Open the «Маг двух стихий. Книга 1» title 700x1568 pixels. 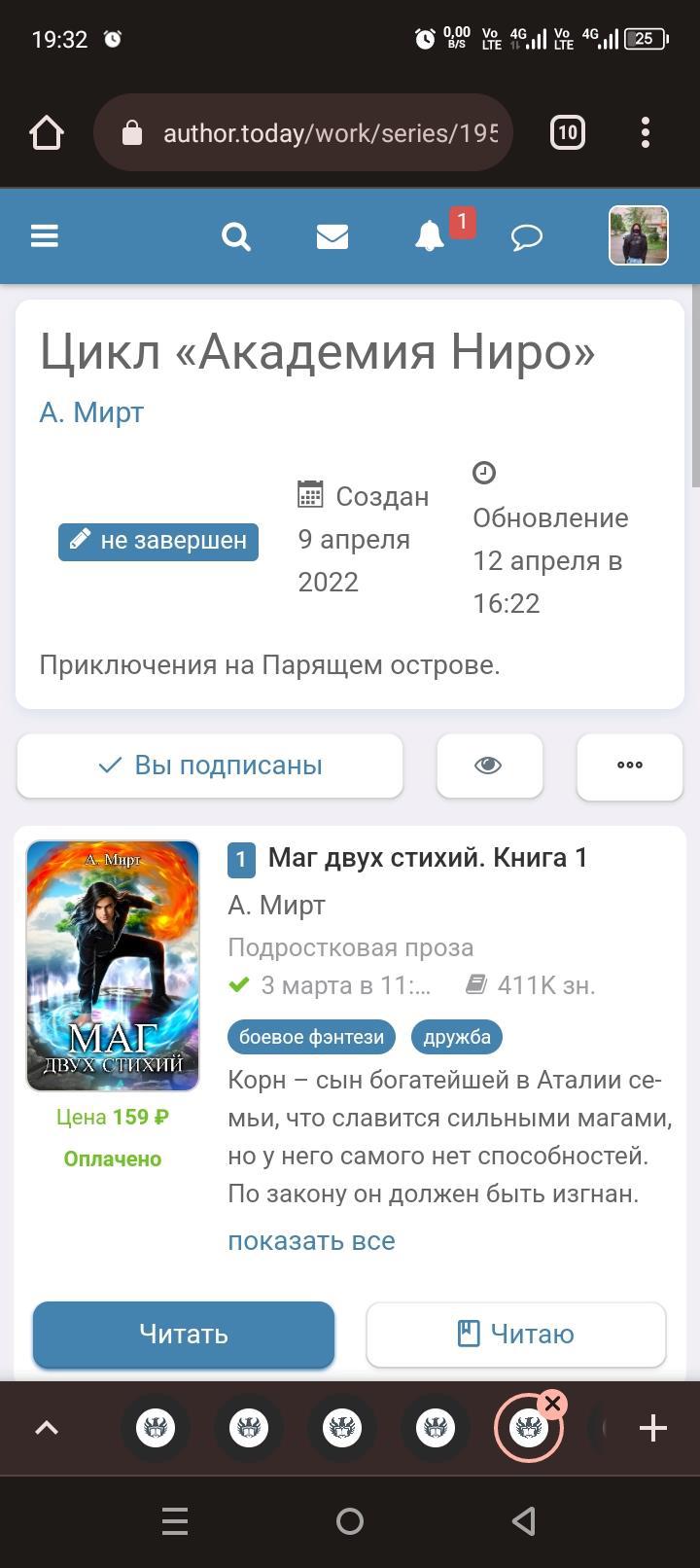pyautogui.click(x=428, y=858)
